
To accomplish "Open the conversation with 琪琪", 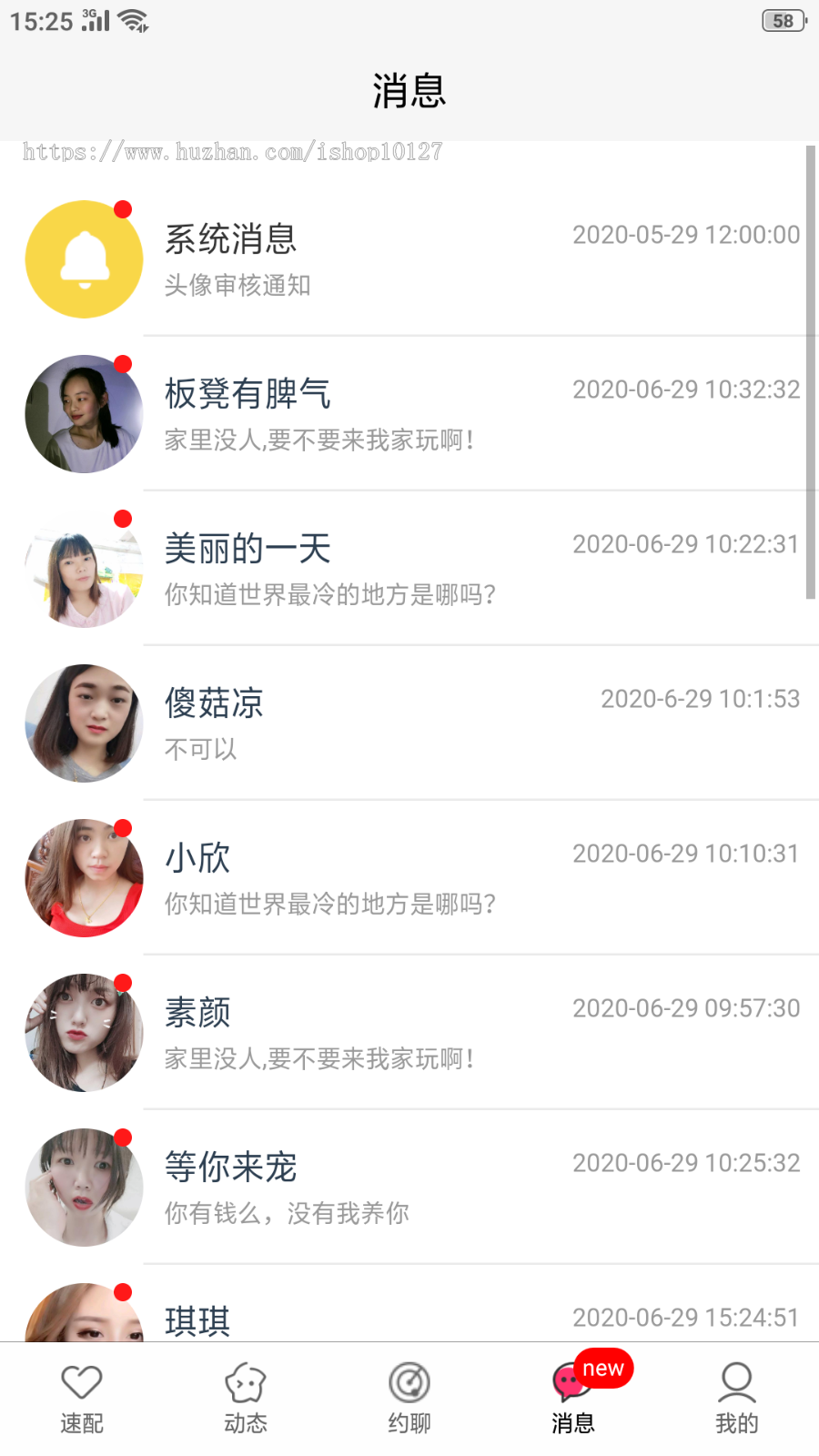I will click(409, 1318).
